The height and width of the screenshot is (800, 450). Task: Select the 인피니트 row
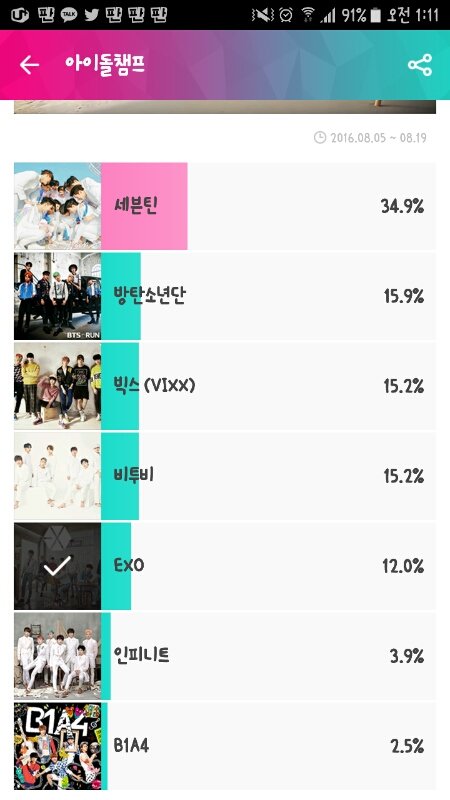coord(225,656)
